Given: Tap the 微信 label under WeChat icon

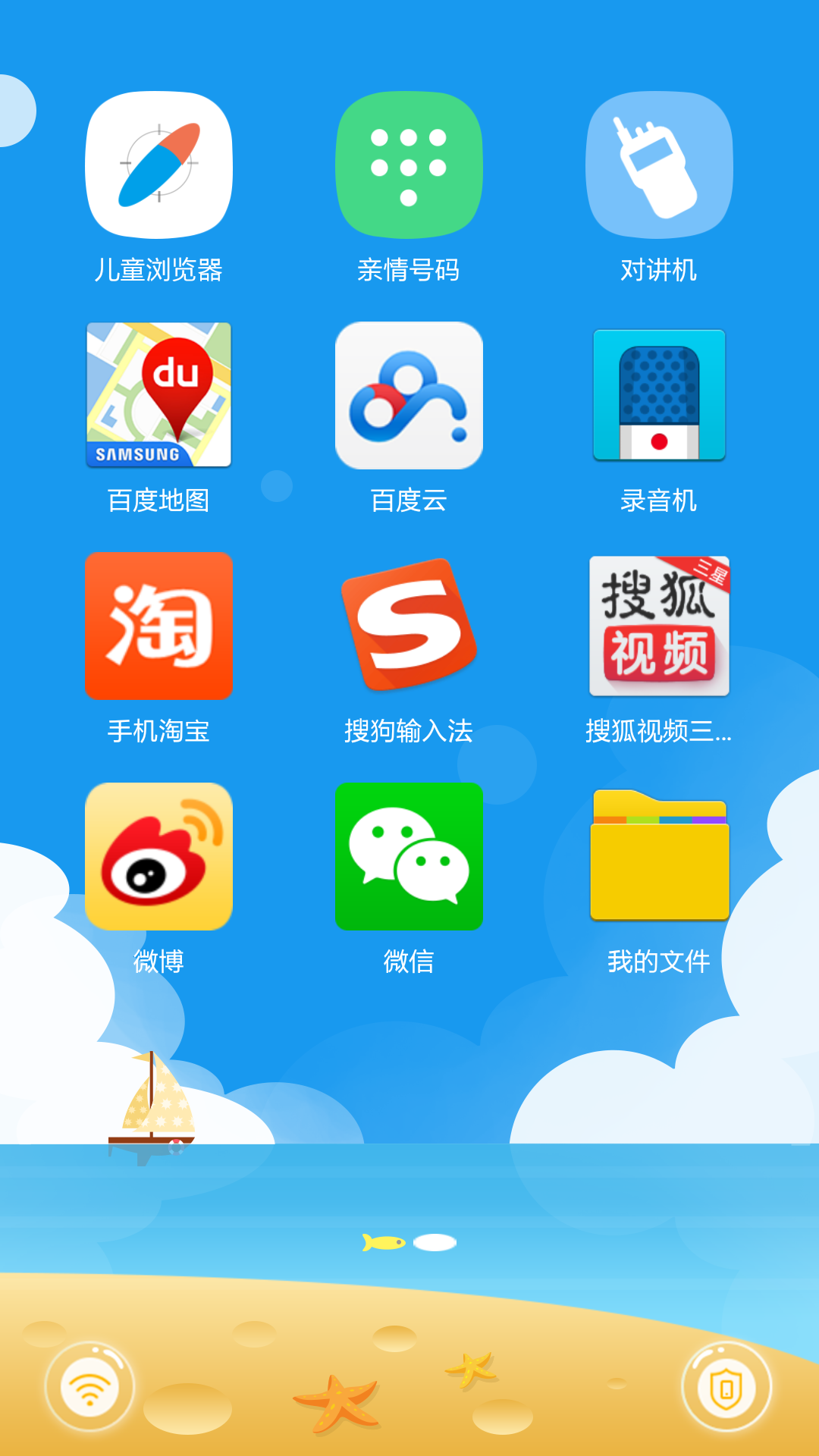Looking at the screenshot, I should coord(409,961).
